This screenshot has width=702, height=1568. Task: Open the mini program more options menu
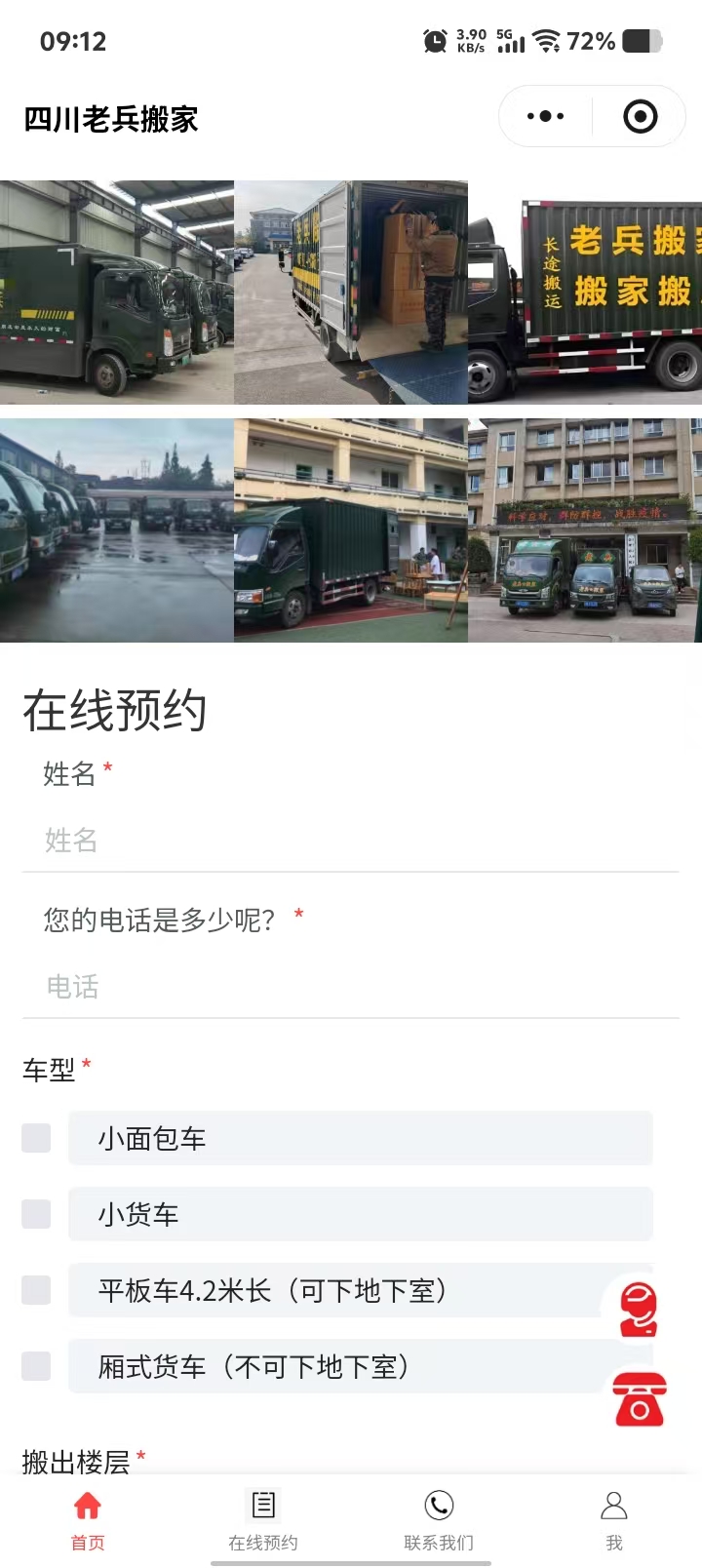pos(545,117)
